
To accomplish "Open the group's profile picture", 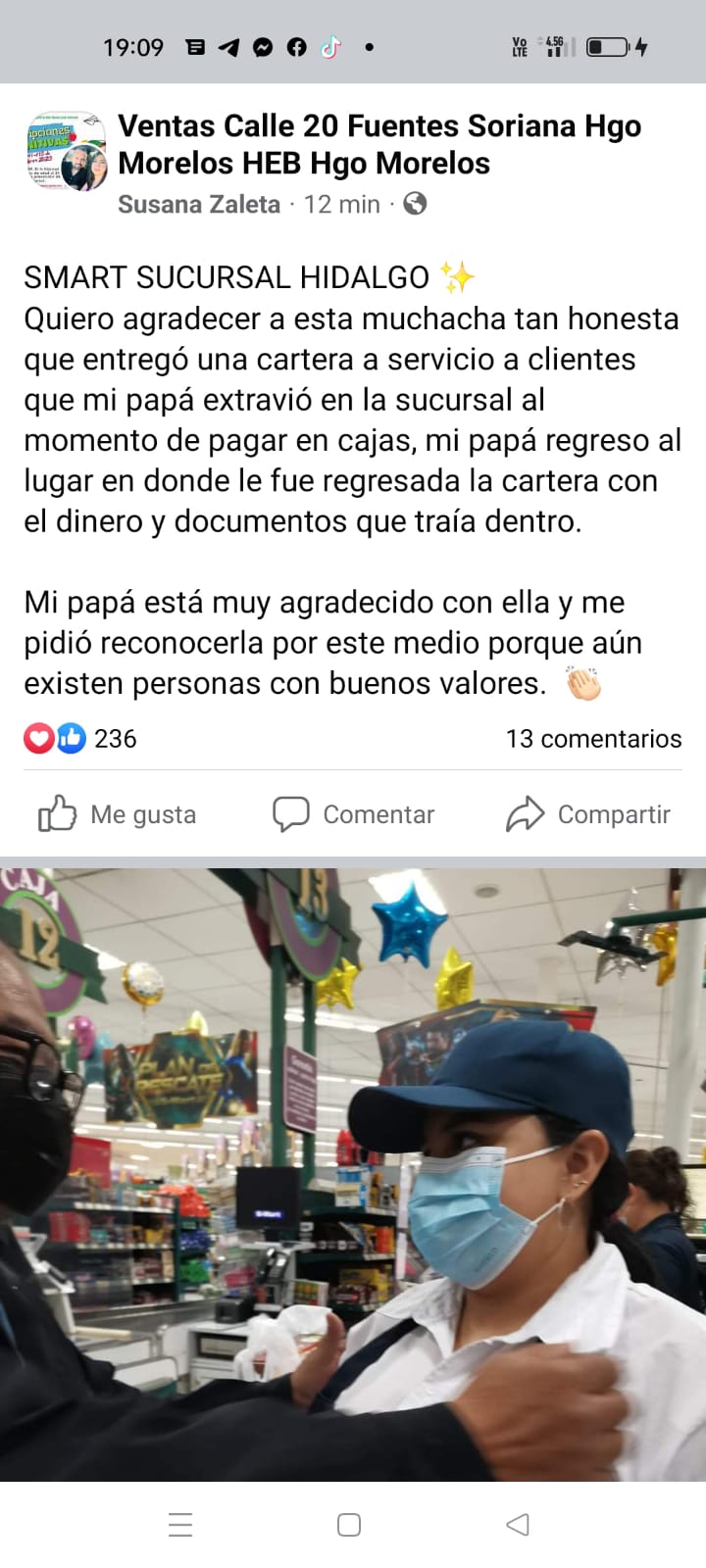I will click(x=66, y=151).
